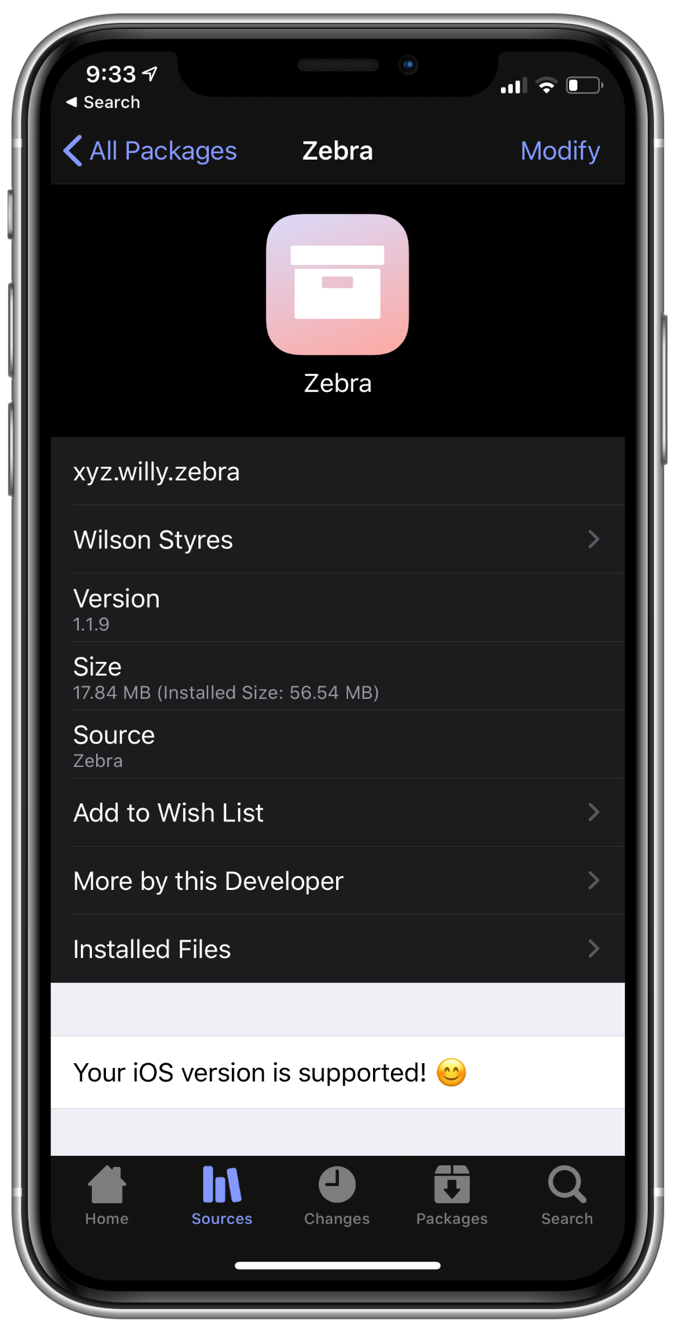
Task: Open the Changes tab
Action: [337, 1196]
